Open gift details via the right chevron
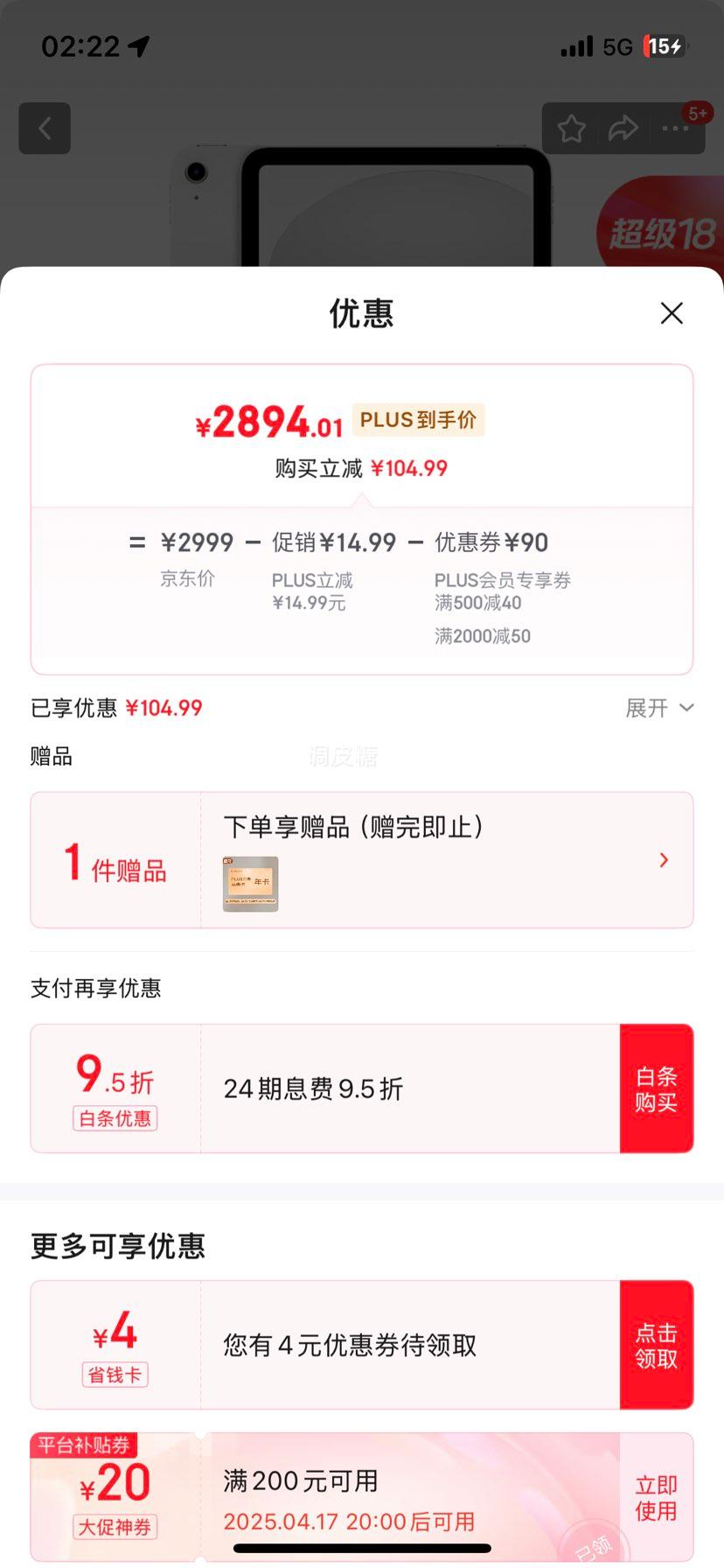 pyautogui.click(x=663, y=859)
